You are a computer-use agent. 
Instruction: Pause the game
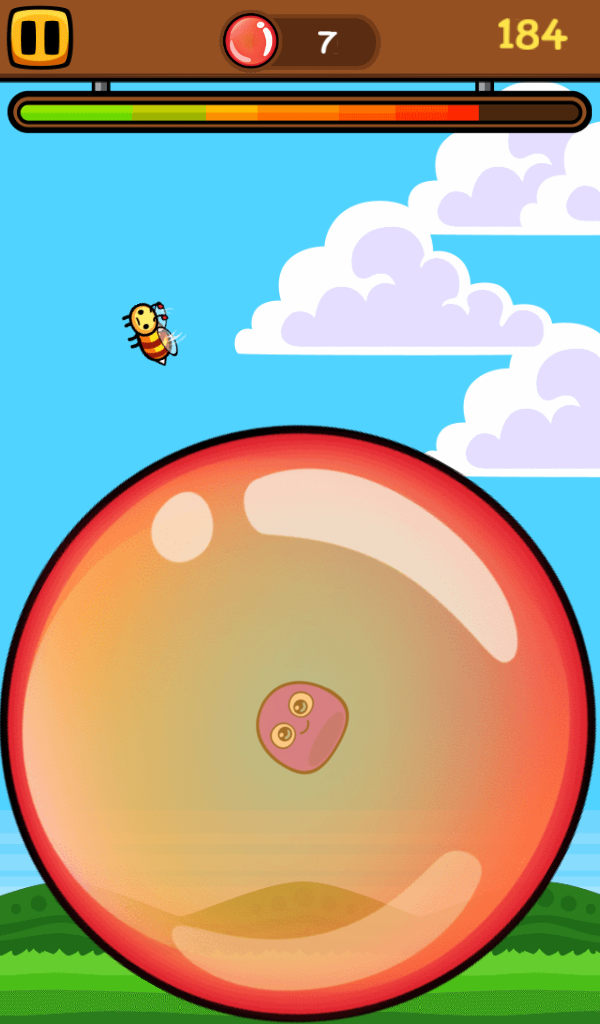click(x=40, y=37)
